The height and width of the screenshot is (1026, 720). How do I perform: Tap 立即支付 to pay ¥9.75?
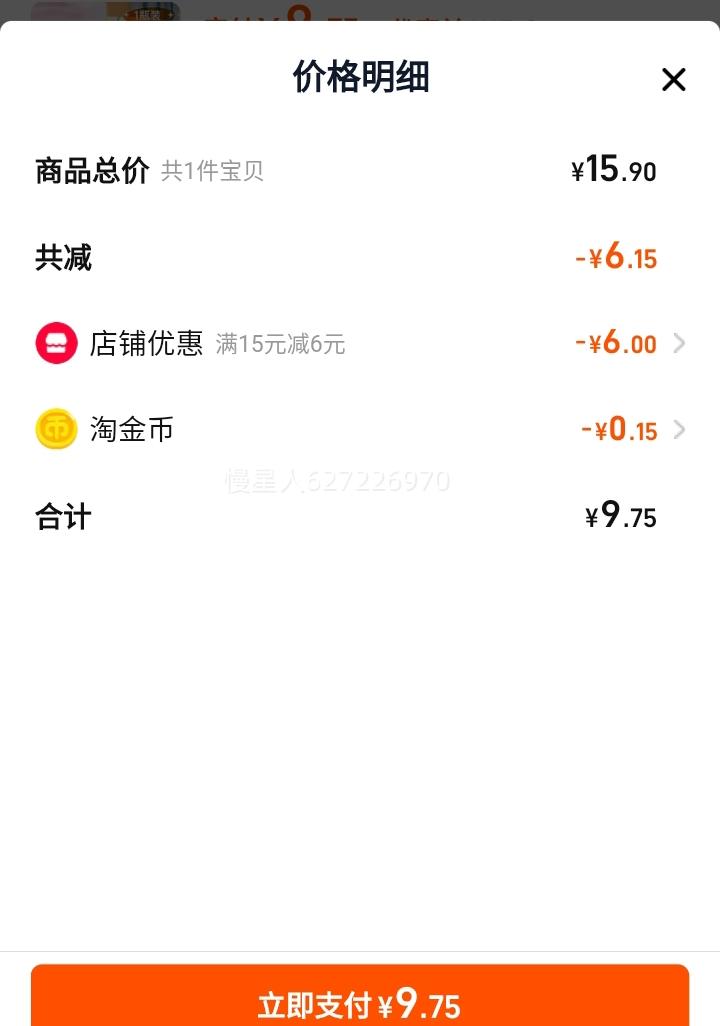tap(360, 1001)
